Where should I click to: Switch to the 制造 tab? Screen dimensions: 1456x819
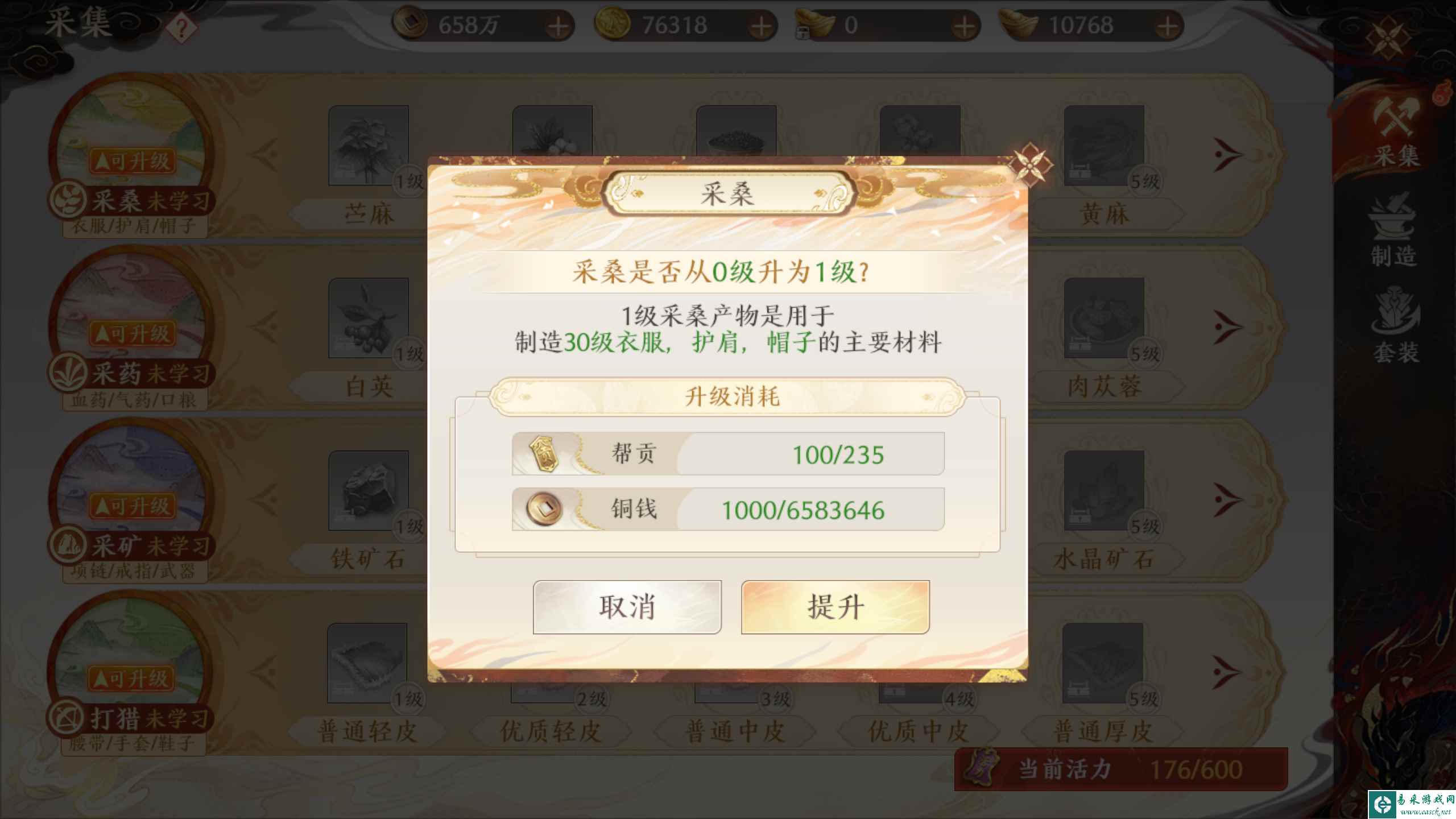pyautogui.click(x=1393, y=233)
